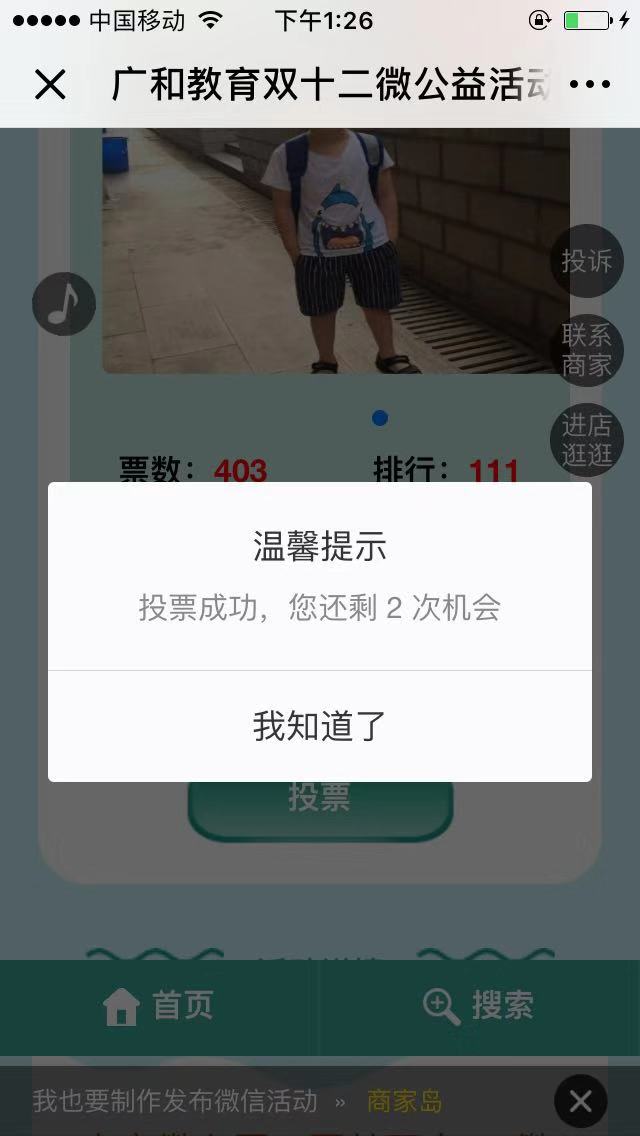
Task: Visit the store via 进店逛逛
Action: [x=586, y=441]
